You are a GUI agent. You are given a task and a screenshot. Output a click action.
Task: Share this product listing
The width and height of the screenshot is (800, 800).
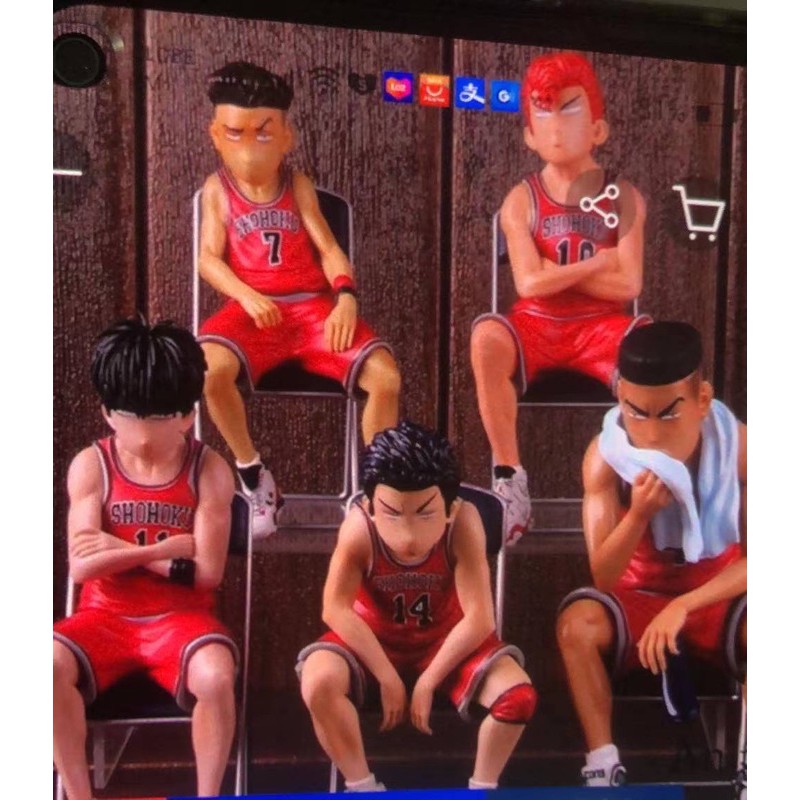click(599, 205)
